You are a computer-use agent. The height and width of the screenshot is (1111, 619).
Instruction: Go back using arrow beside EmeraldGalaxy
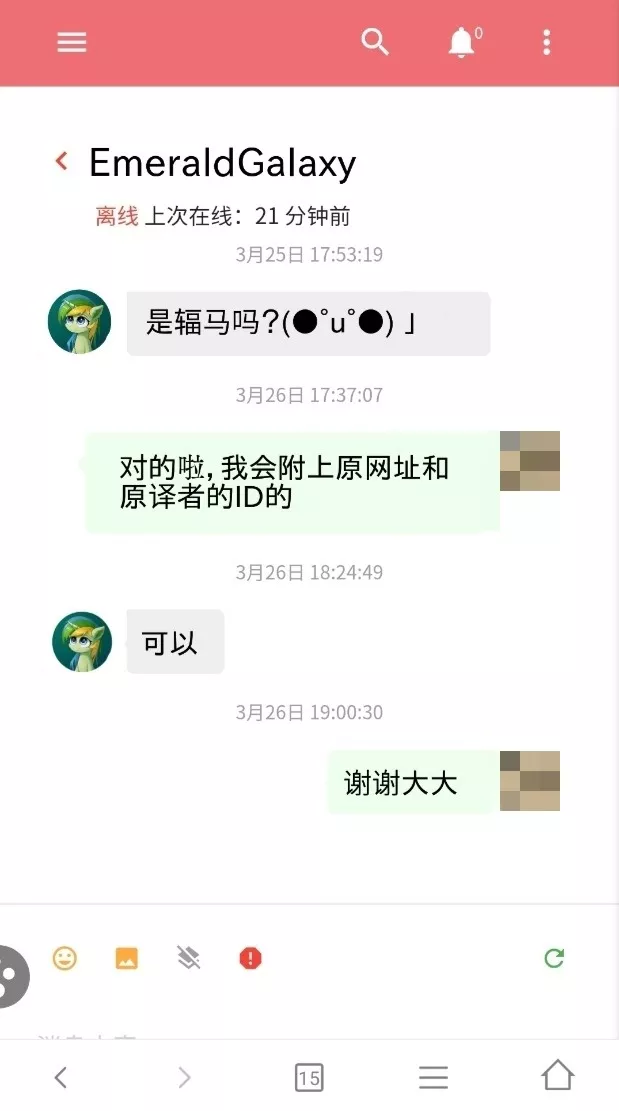pos(62,161)
